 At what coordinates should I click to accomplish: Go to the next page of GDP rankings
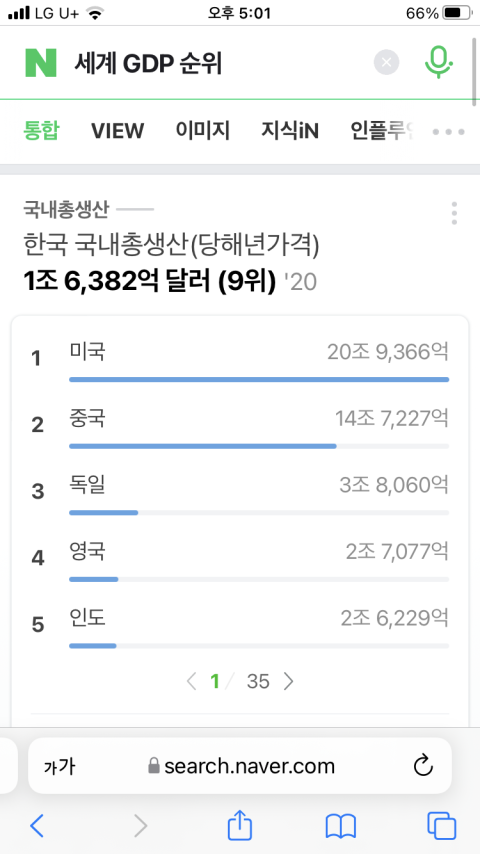[x=289, y=681]
